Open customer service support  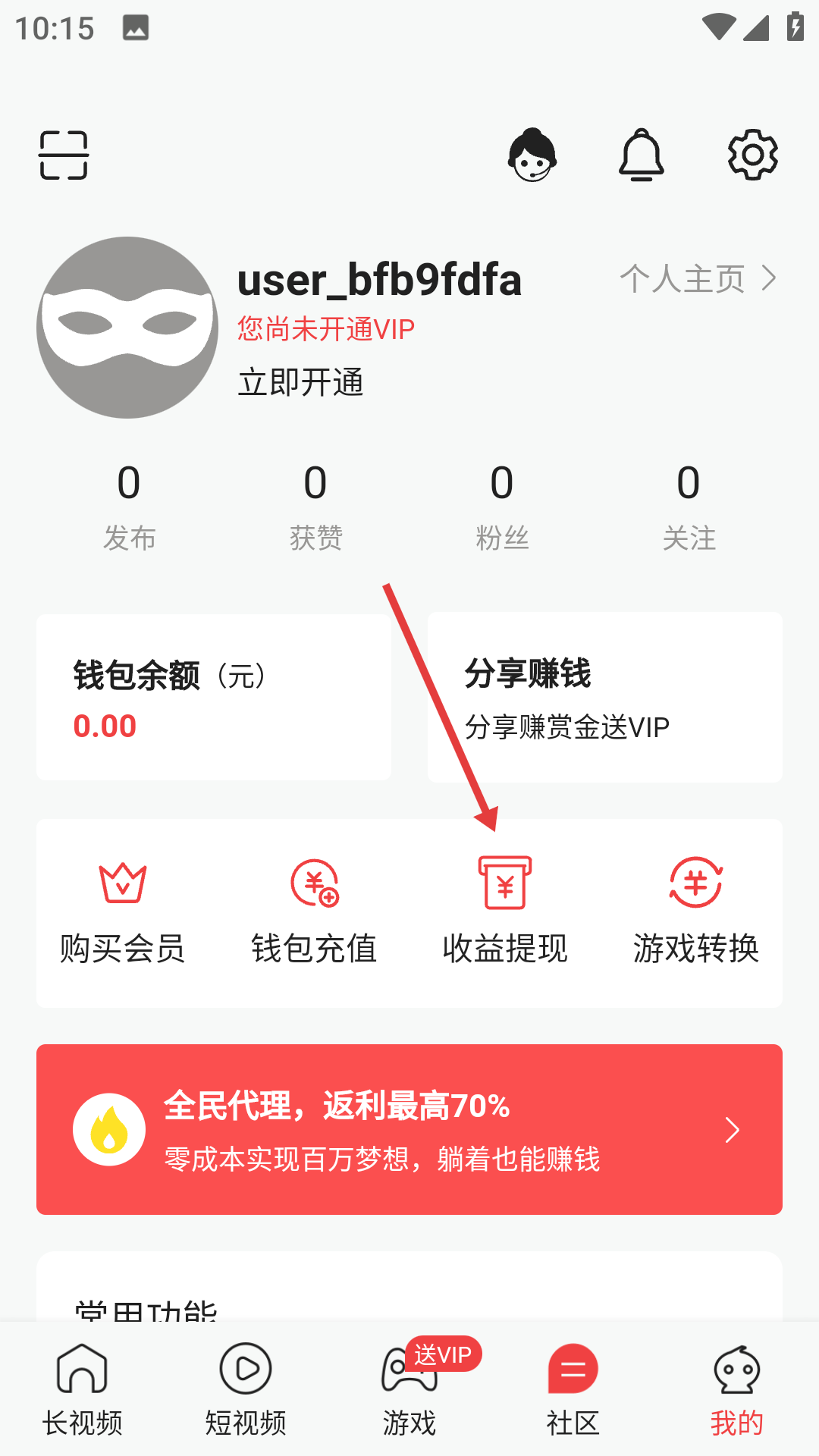click(x=532, y=154)
